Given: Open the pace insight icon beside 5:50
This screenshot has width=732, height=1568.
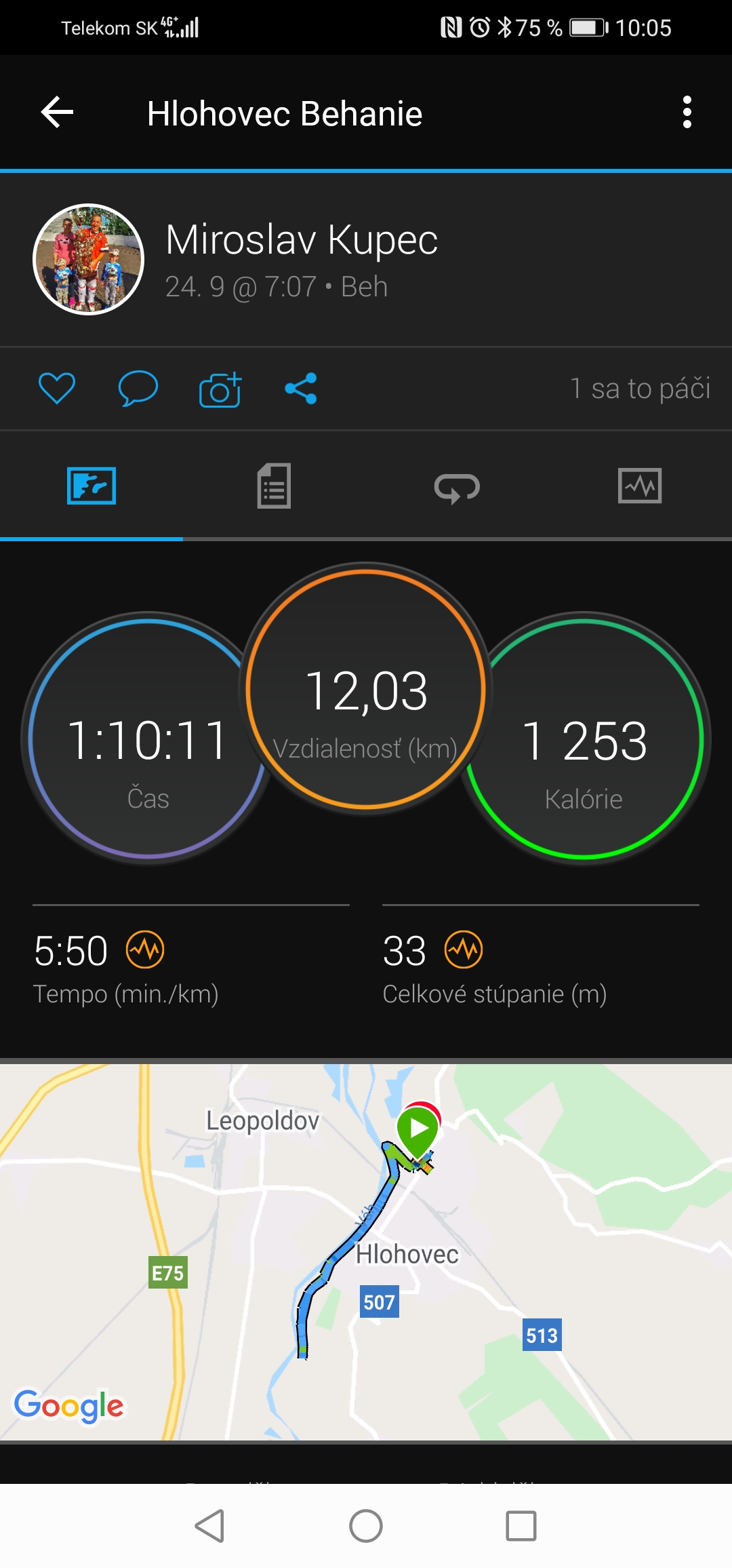Looking at the screenshot, I should (x=145, y=949).
